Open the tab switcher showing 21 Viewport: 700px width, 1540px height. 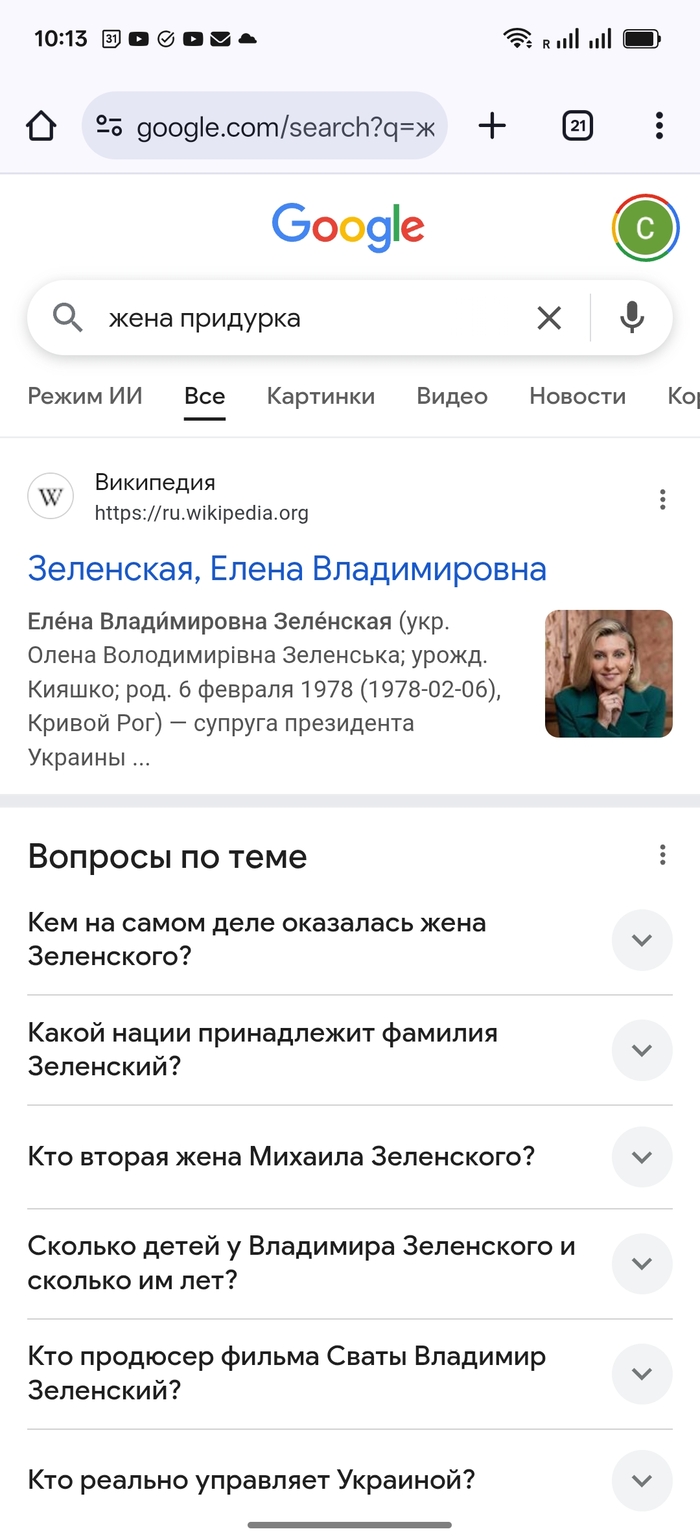click(577, 126)
